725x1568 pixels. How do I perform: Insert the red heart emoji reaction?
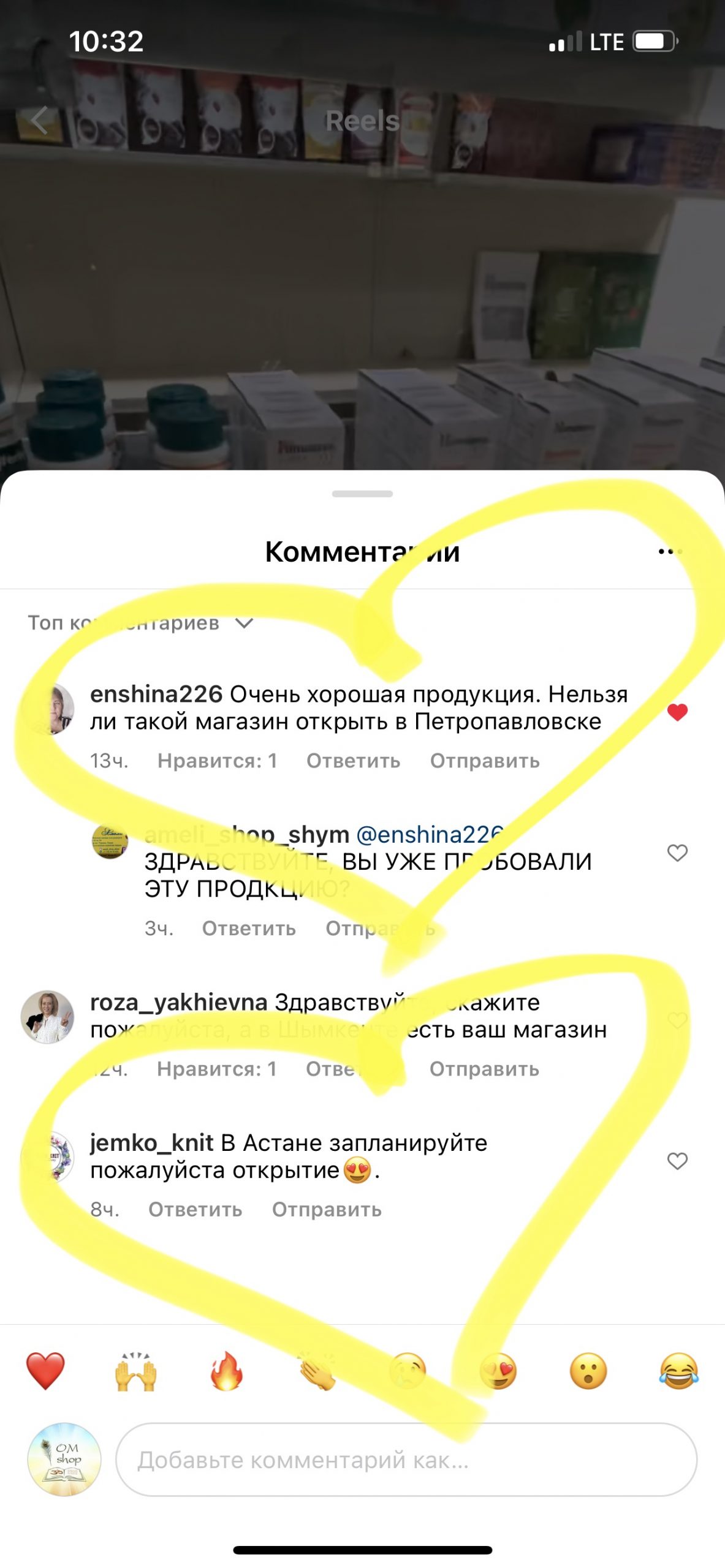(45, 1371)
